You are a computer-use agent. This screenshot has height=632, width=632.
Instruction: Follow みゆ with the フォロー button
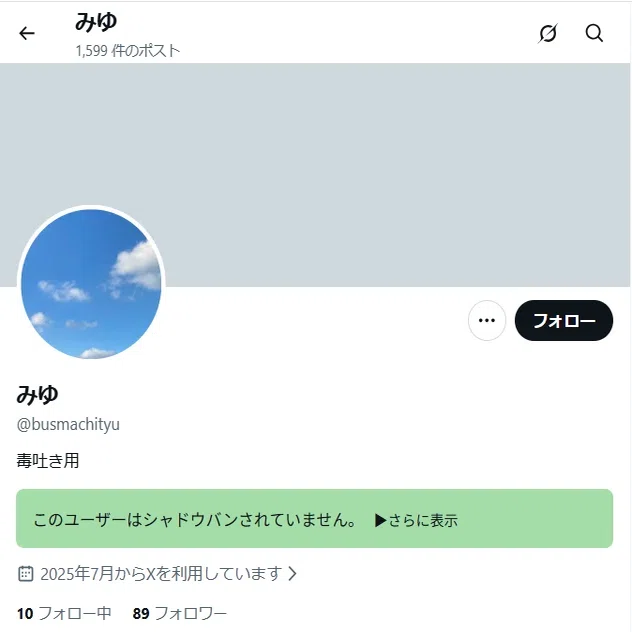[x=563, y=320]
